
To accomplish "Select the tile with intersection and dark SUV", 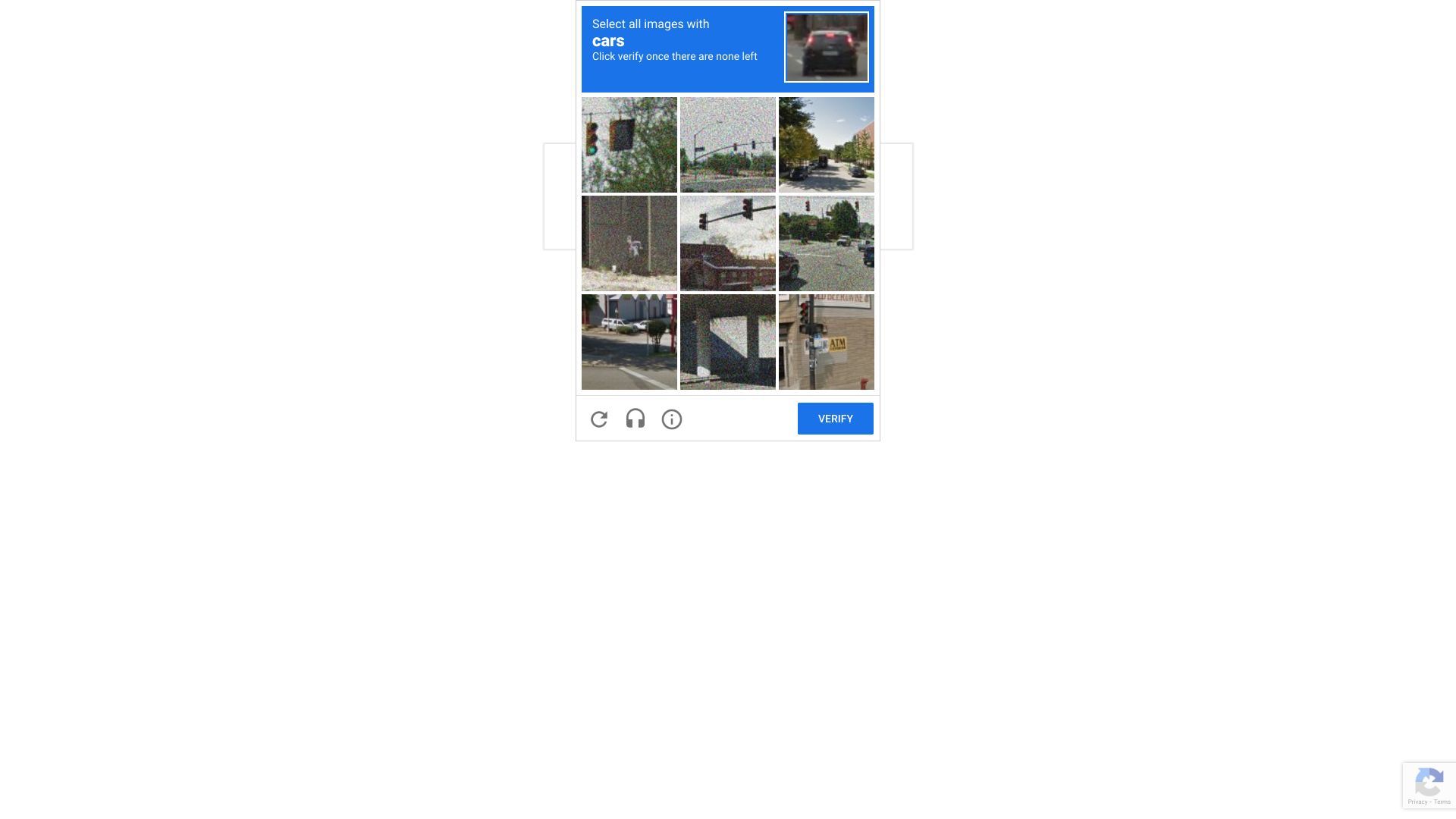I will click(x=826, y=243).
